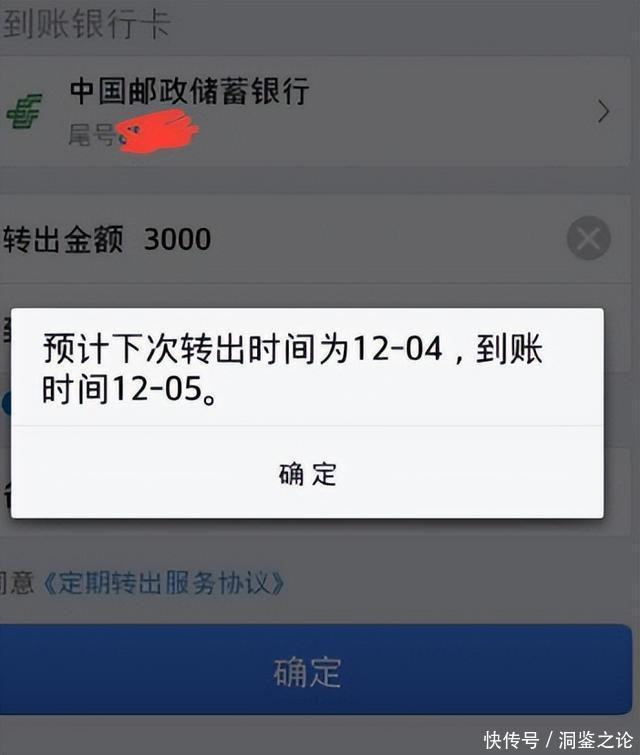Confirm the dialog with 确定
This screenshot has height=755, width=640.
(307, 473)
